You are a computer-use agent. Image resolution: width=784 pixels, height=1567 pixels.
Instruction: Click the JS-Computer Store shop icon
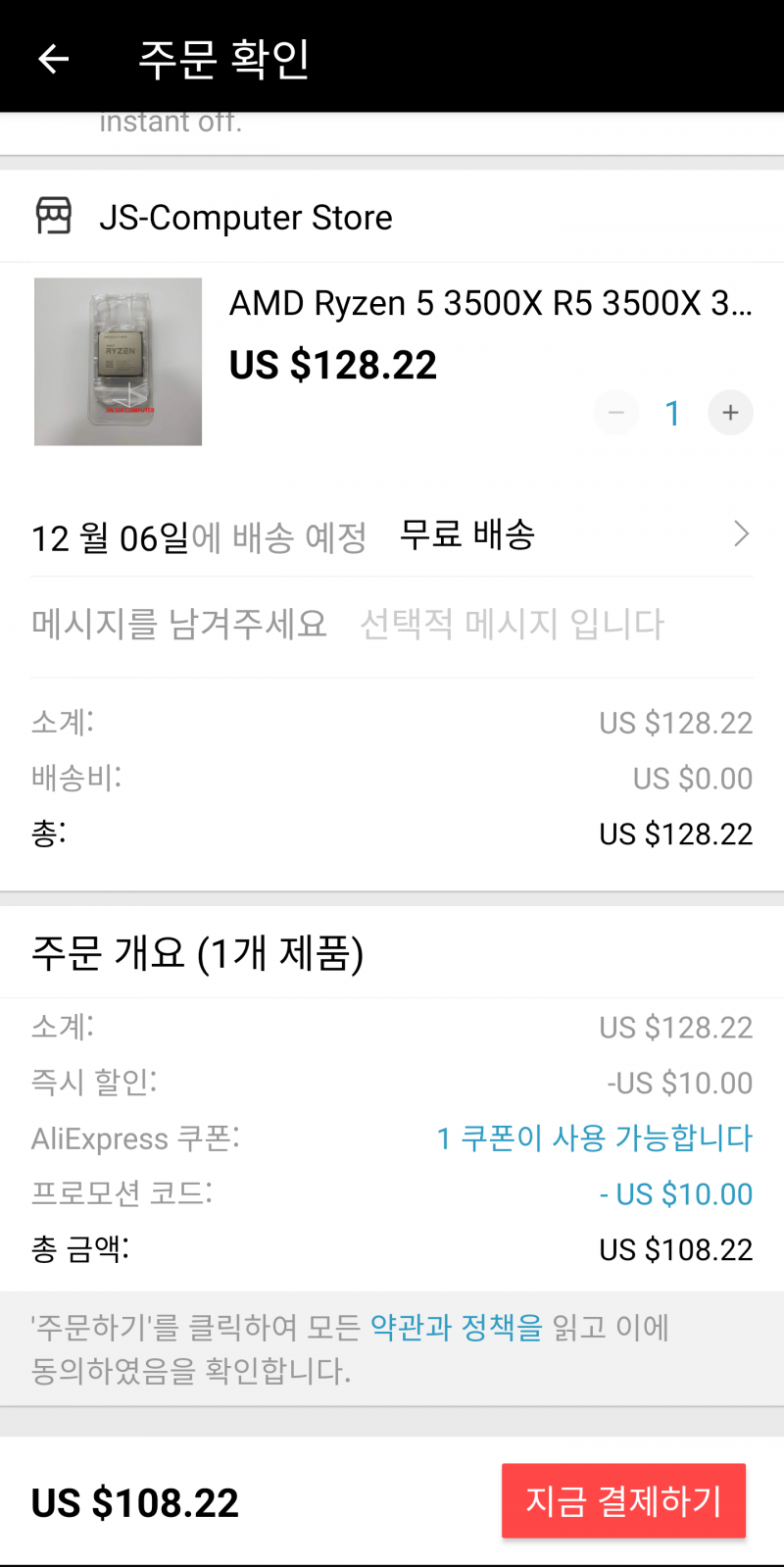pos(54,216)
